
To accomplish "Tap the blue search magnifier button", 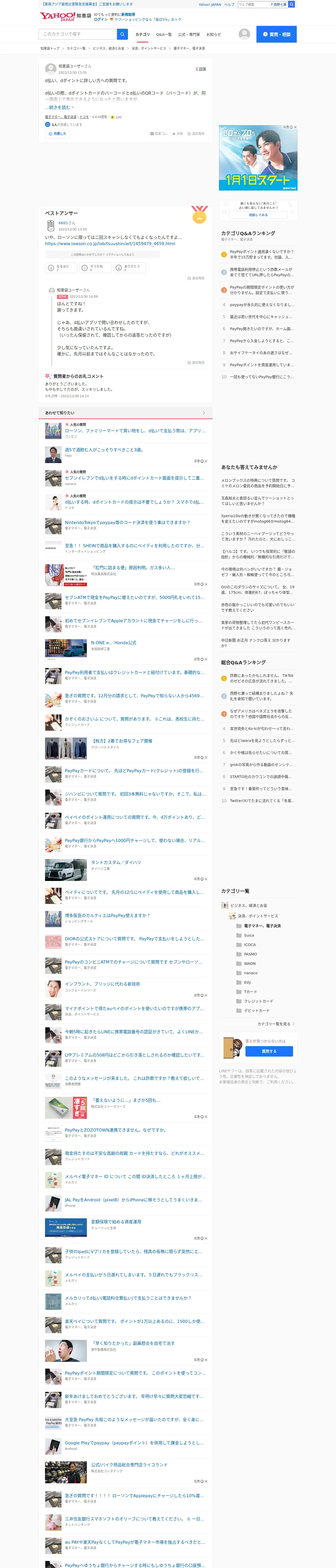I will click(x=122, y=34).
